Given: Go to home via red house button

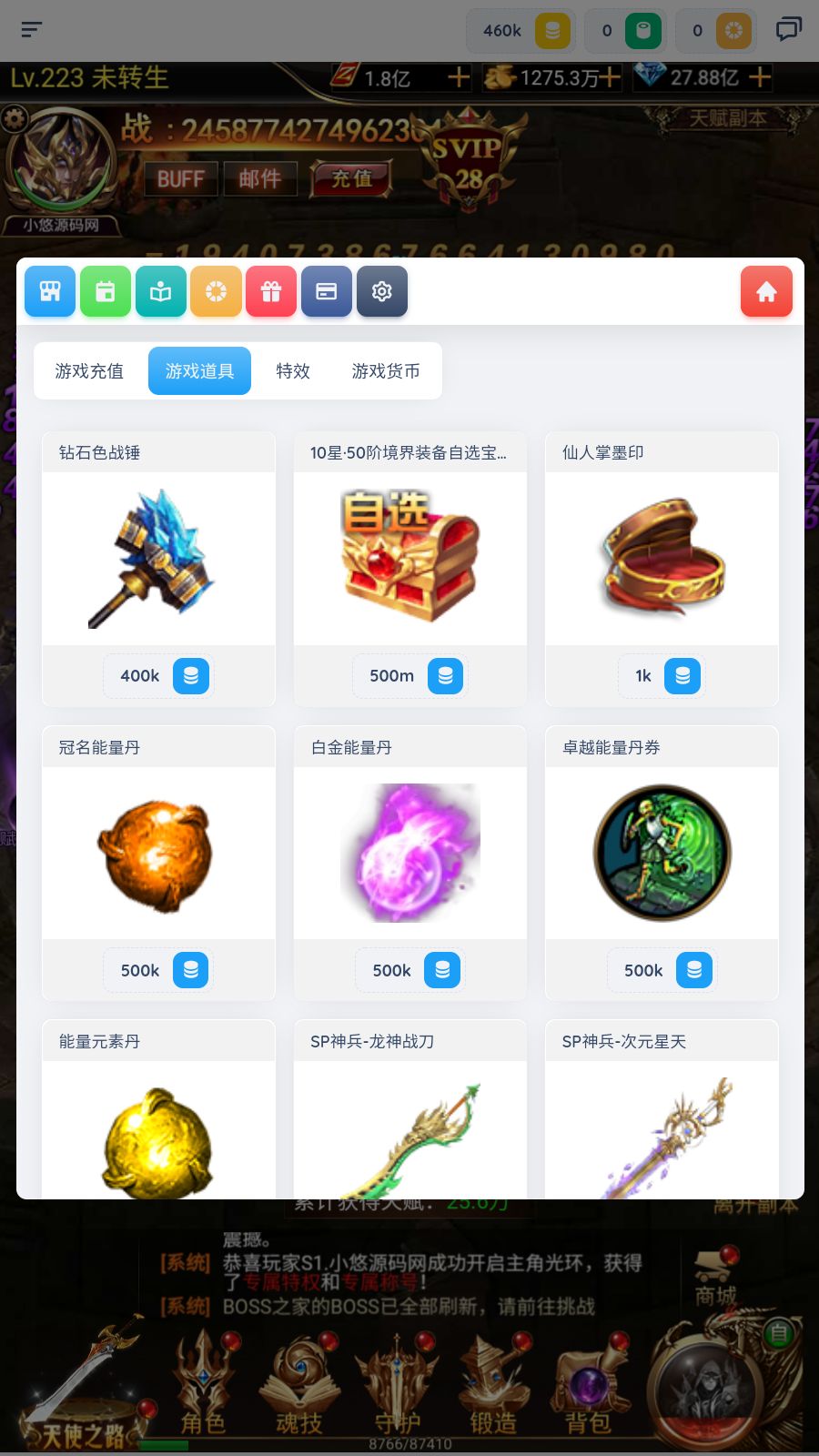Looking at the screenshot, I should (766, 291).
